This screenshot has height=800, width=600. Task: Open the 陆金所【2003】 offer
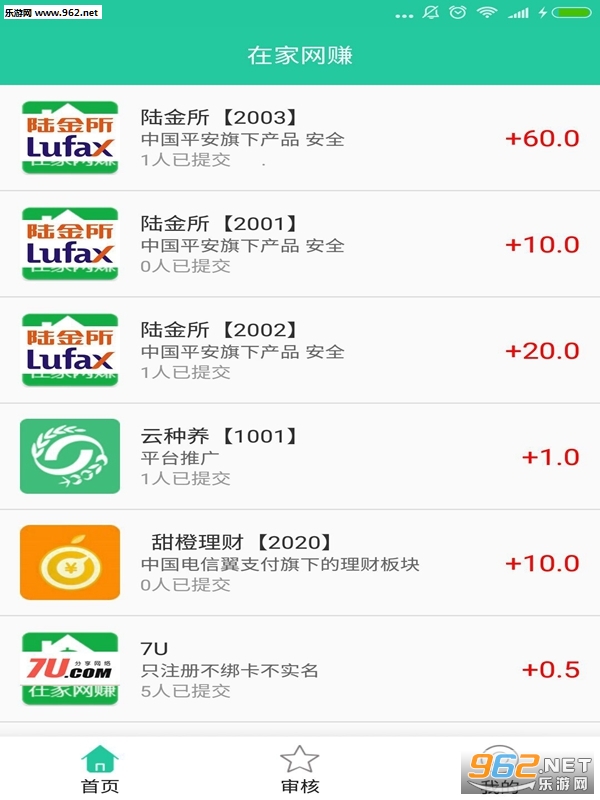(x=300, y=138)
